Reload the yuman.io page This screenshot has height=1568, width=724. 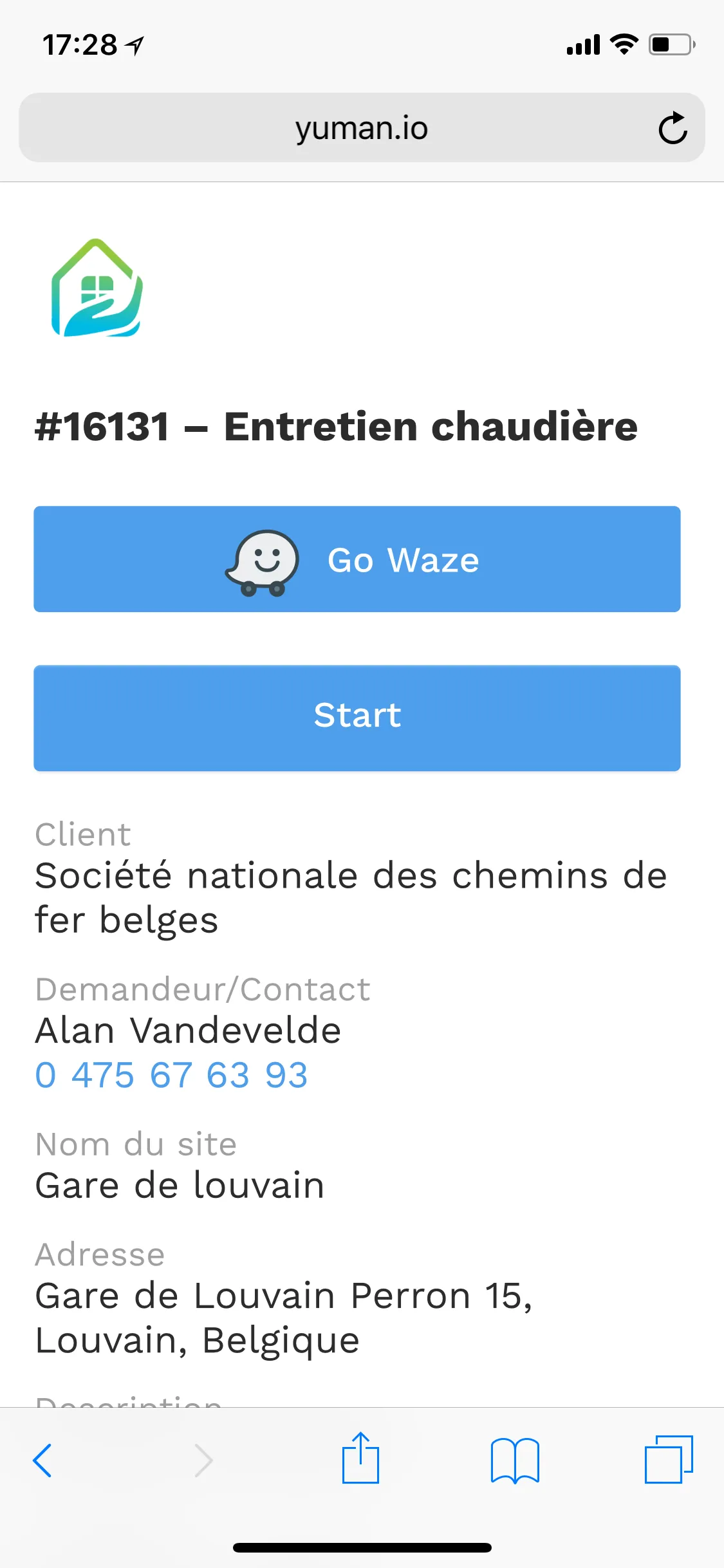coord(673,127)
